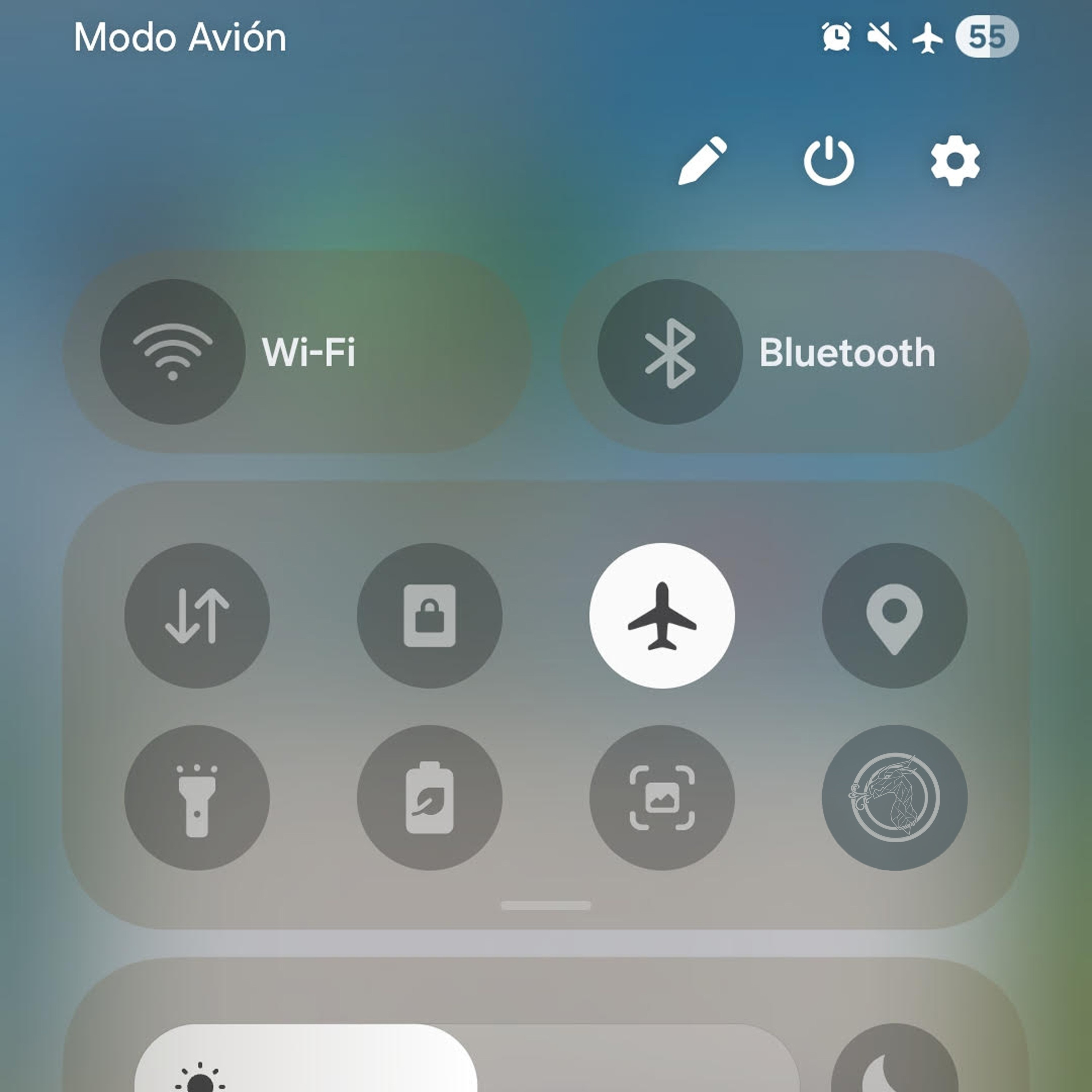Disable airplane mode
This screenshot has width=1092, height=1092.
point(662,616)
